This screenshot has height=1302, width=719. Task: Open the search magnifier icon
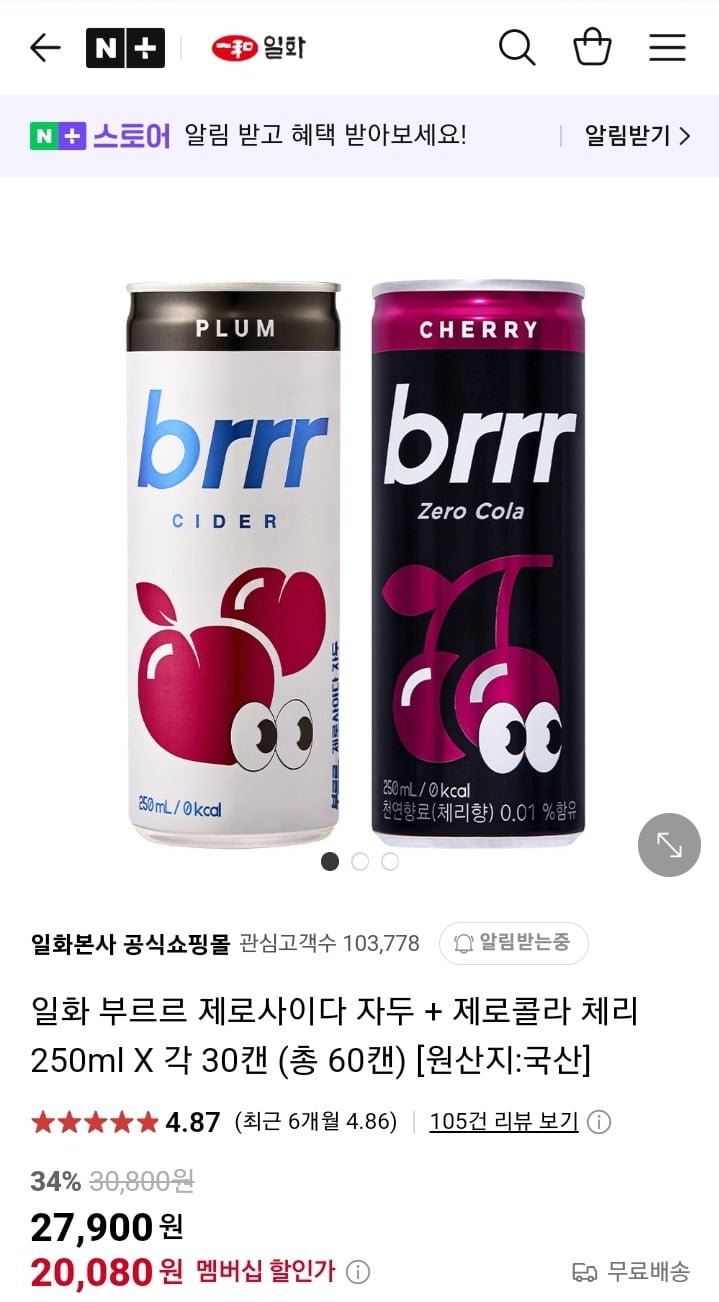point(517,47)
